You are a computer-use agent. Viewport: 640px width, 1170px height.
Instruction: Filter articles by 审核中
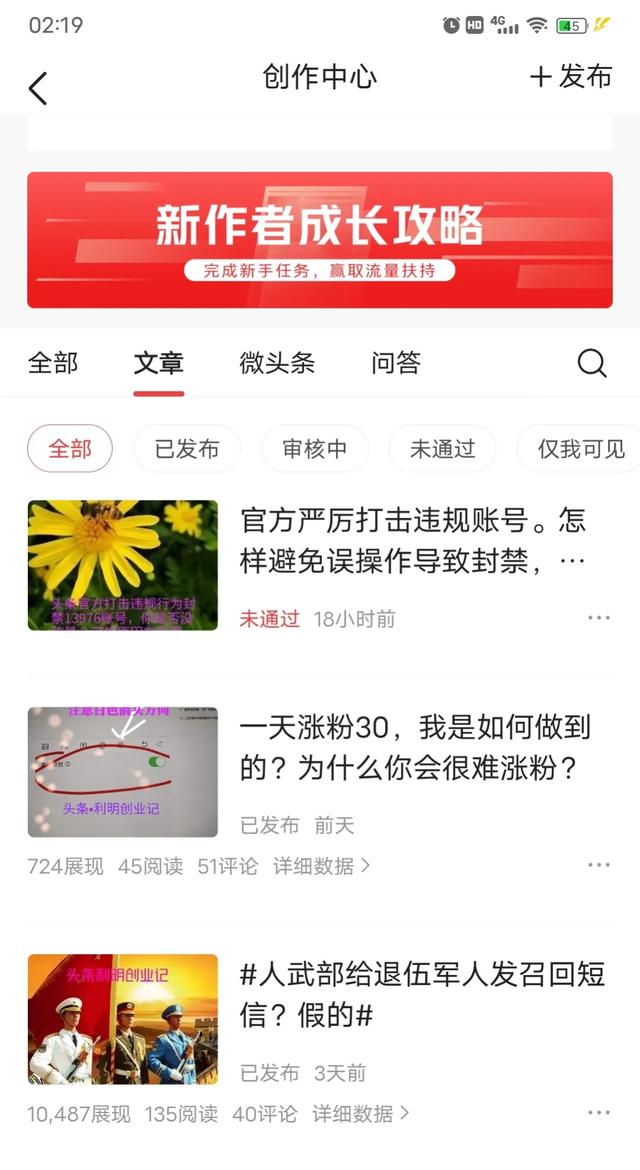click(x=315, y=449)
